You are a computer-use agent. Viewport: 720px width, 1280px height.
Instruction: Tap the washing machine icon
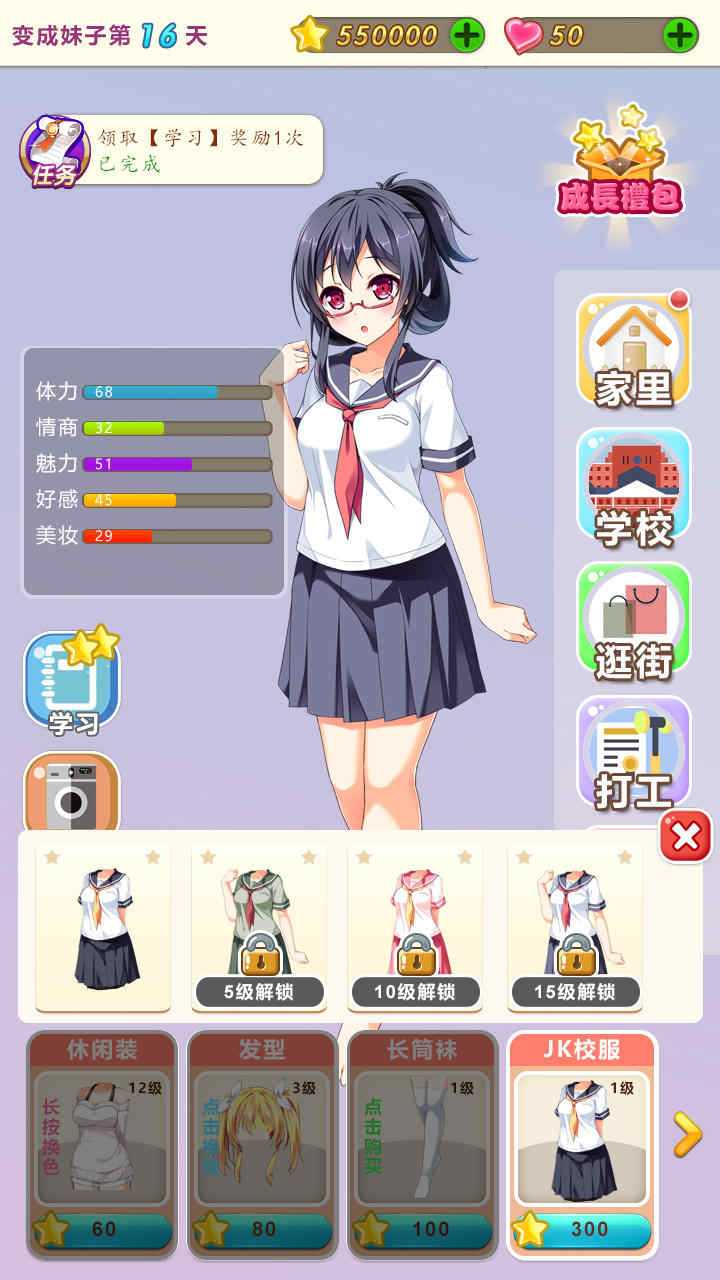click(72, 792)
